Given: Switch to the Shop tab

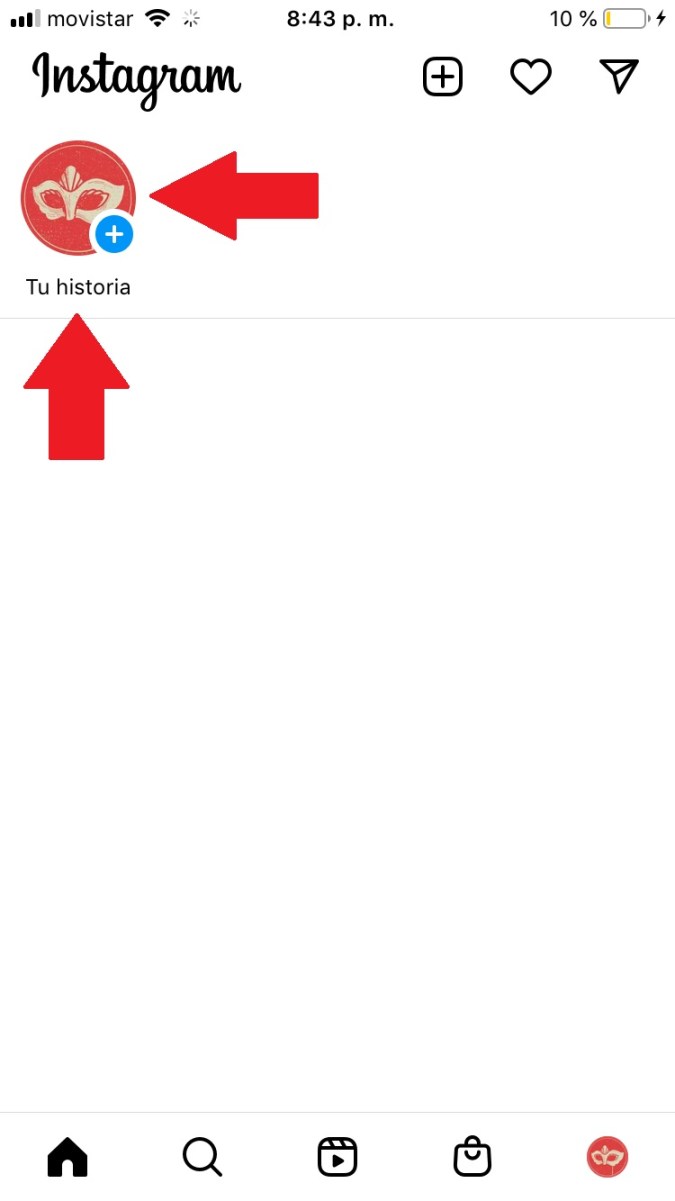Looking at the screenshot, I should pyautogui.click(x=472, y=1157).
